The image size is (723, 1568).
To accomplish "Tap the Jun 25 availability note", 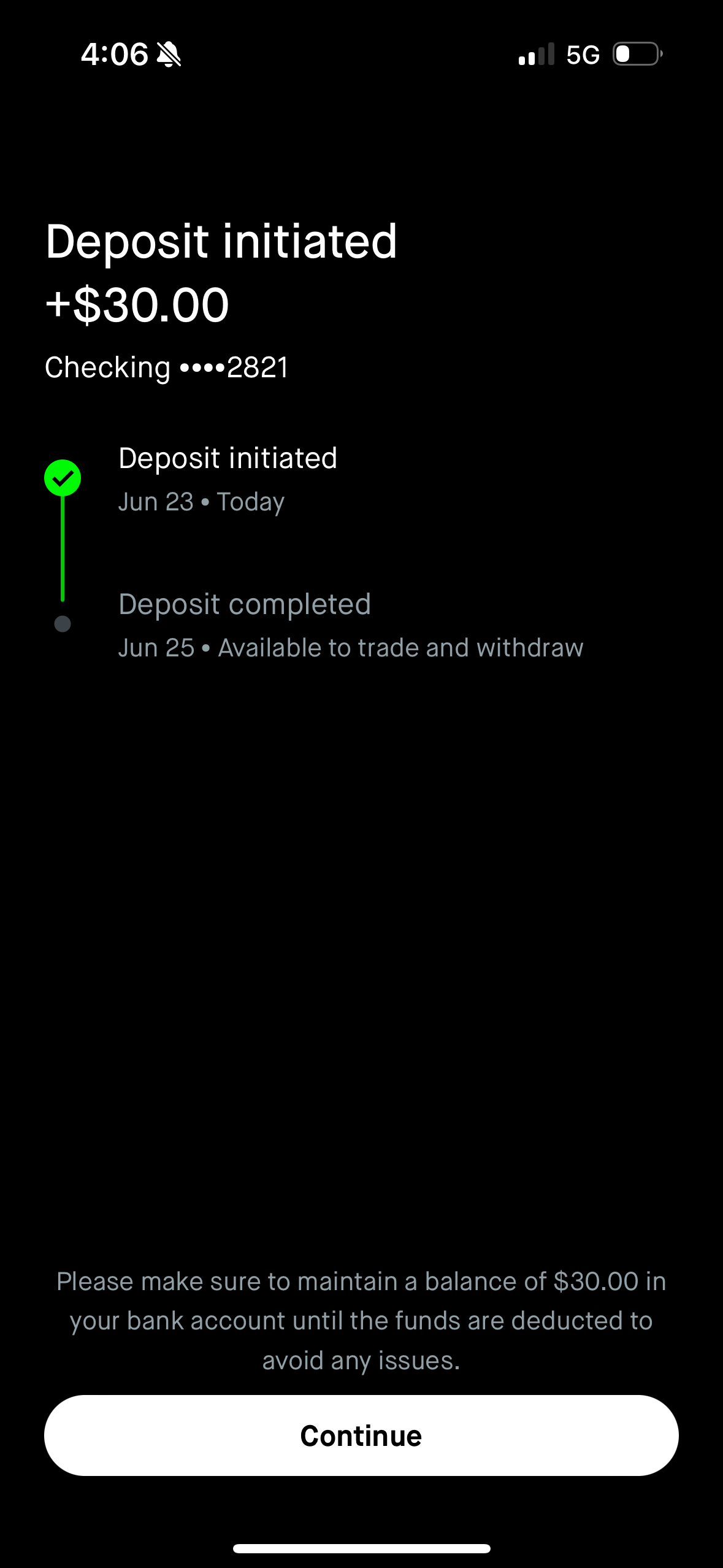I will point(351,647).
